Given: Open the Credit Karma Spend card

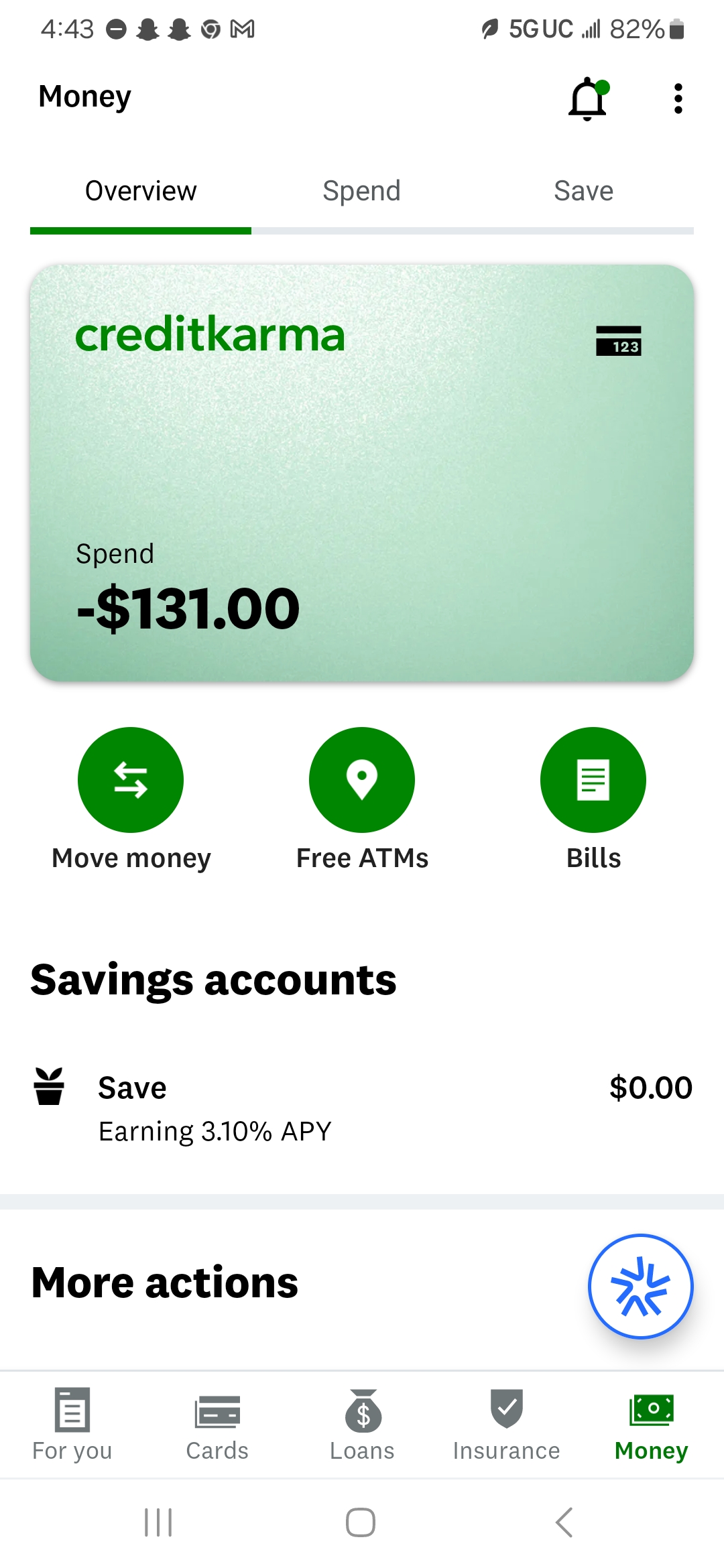Looking at the screenshot, I should [362, 473].
